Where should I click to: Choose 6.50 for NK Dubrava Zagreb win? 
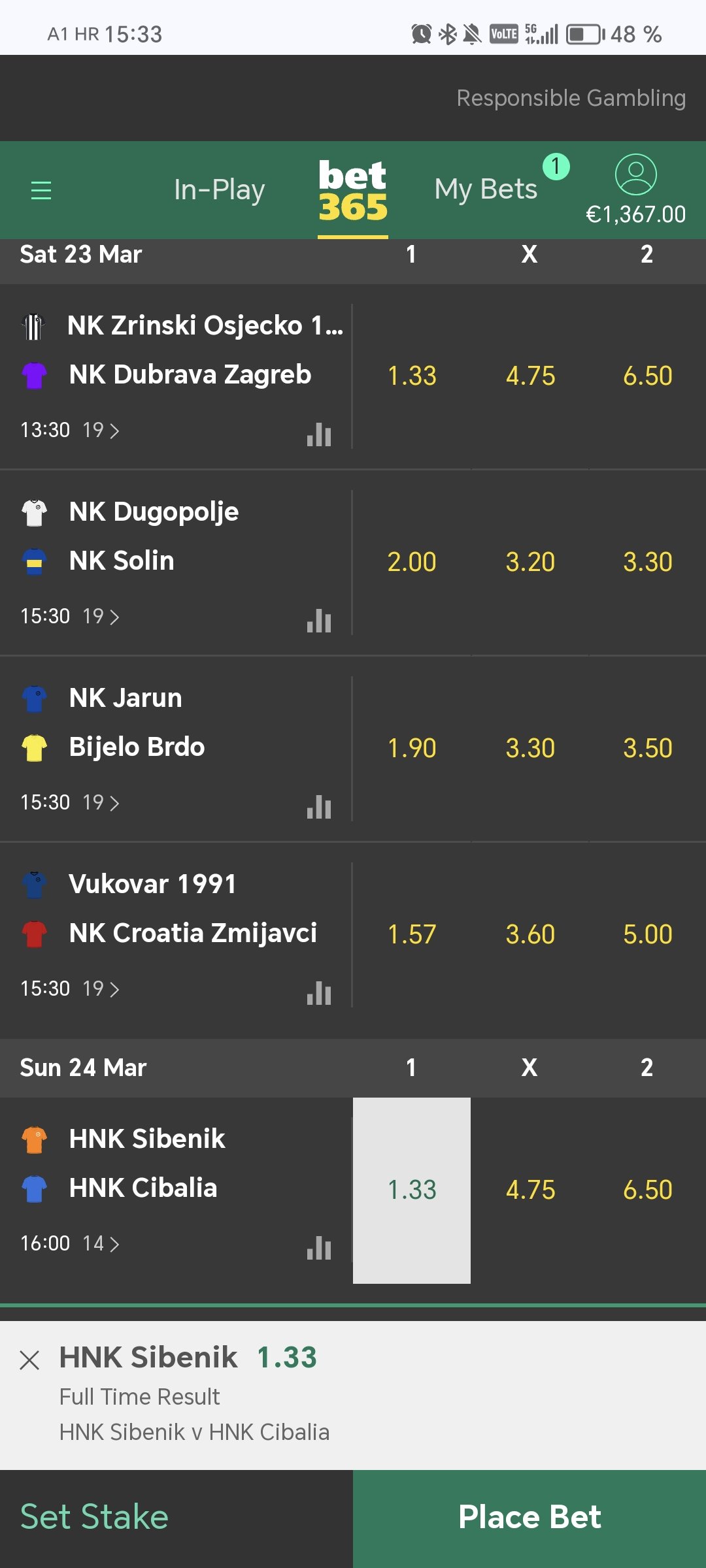click(x=647, y=376)
